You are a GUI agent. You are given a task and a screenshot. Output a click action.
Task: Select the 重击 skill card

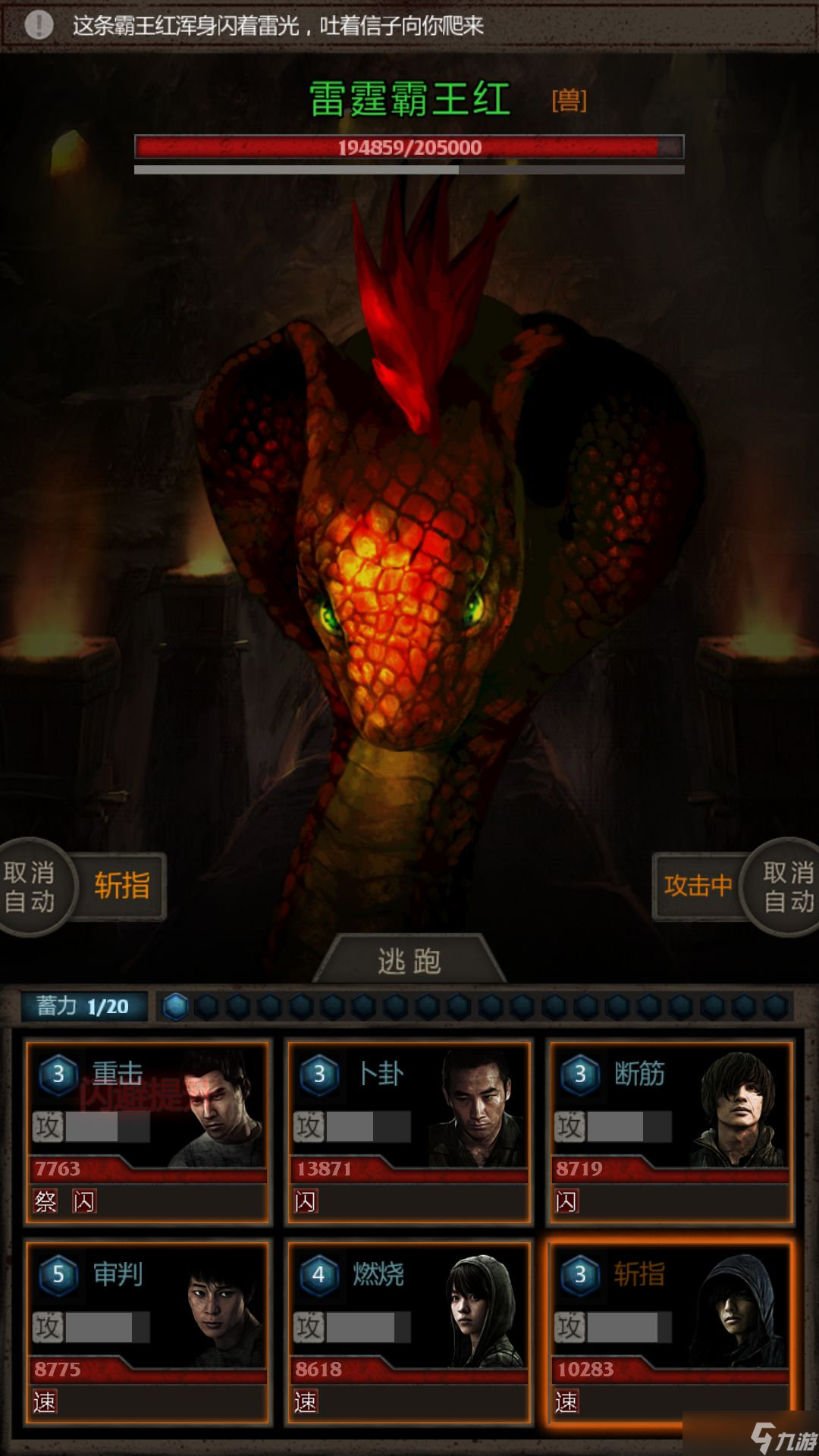[149, 1132]
